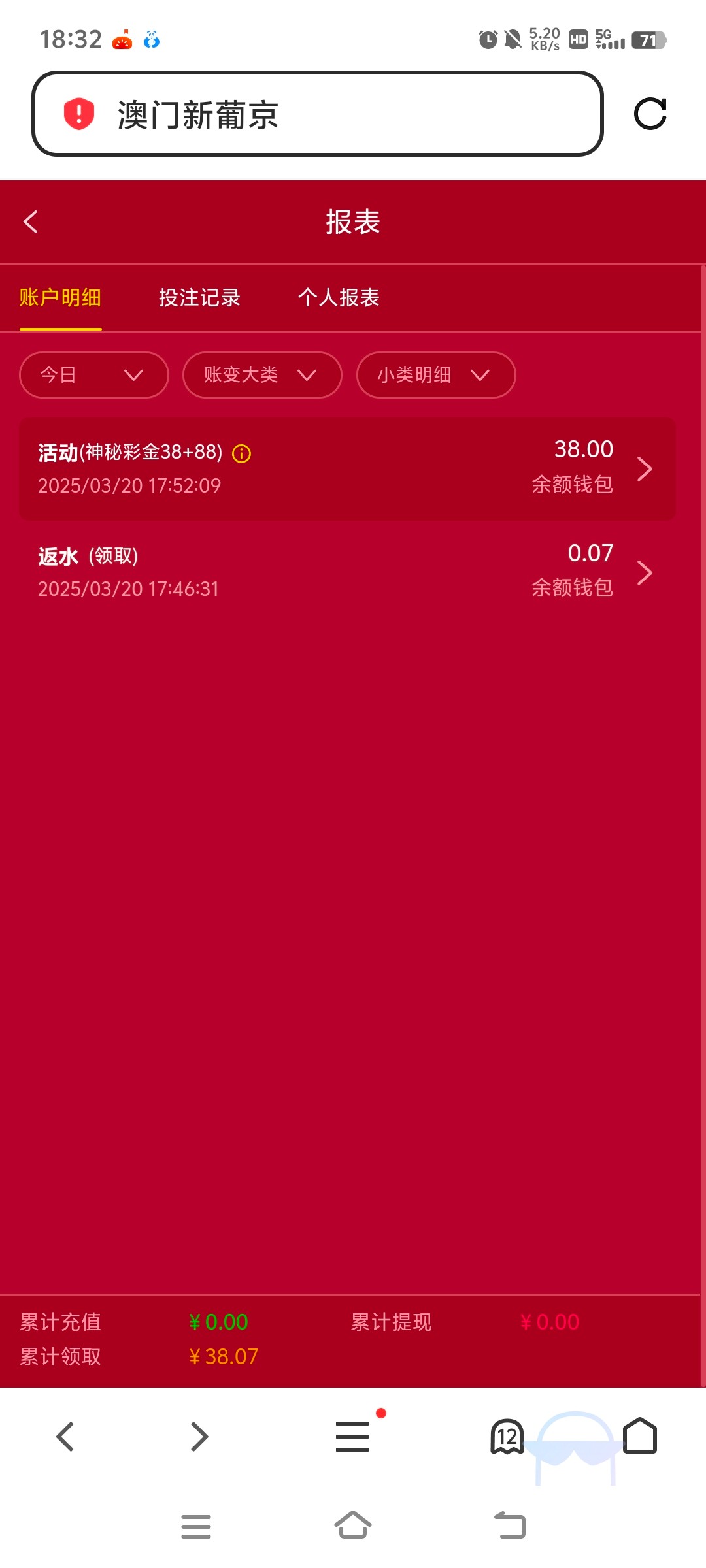Expand the 小类明细 filter dropdown

(x=435, y=375)
